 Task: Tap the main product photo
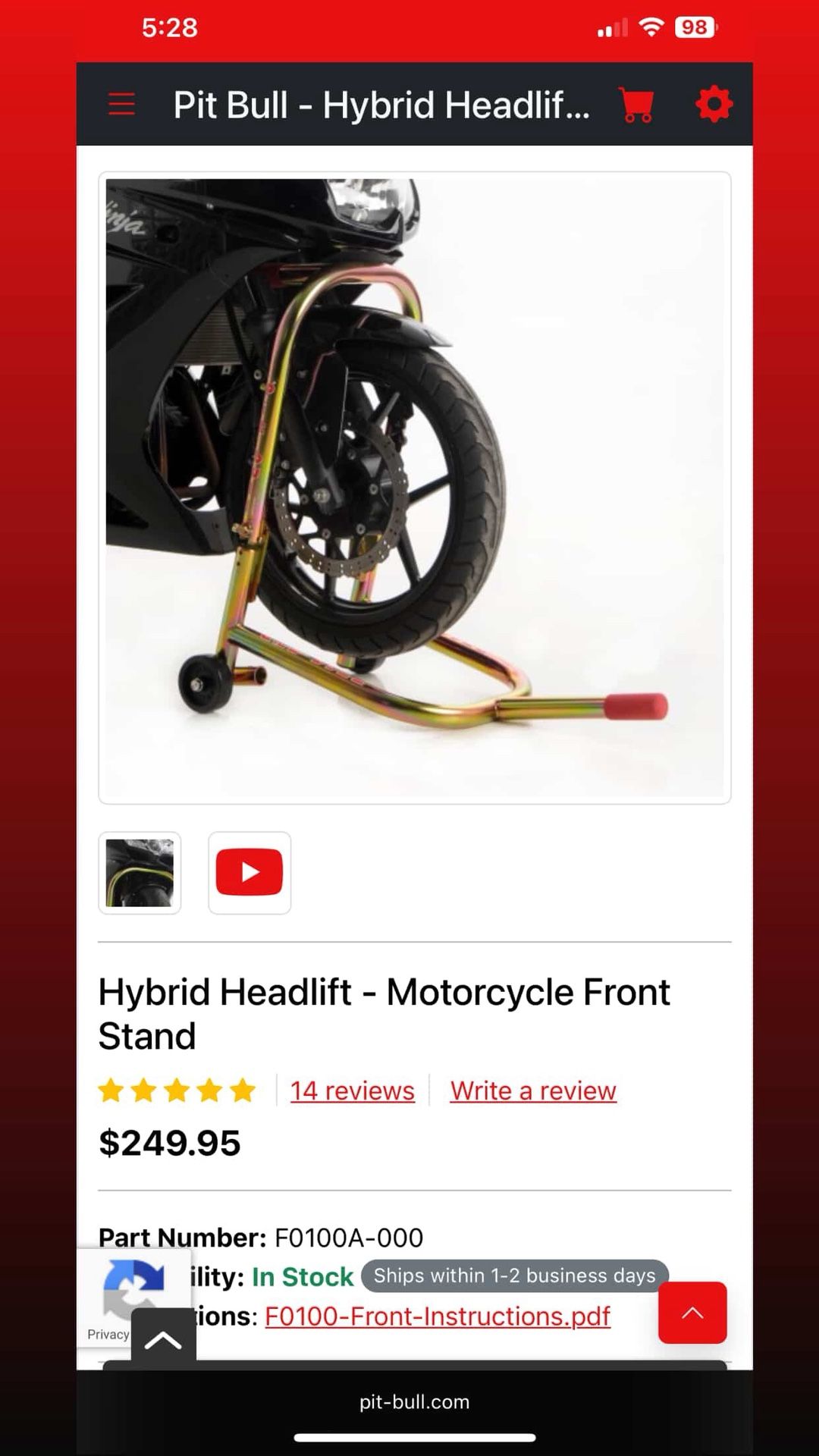pyautogui.click(x=414, y=485)
